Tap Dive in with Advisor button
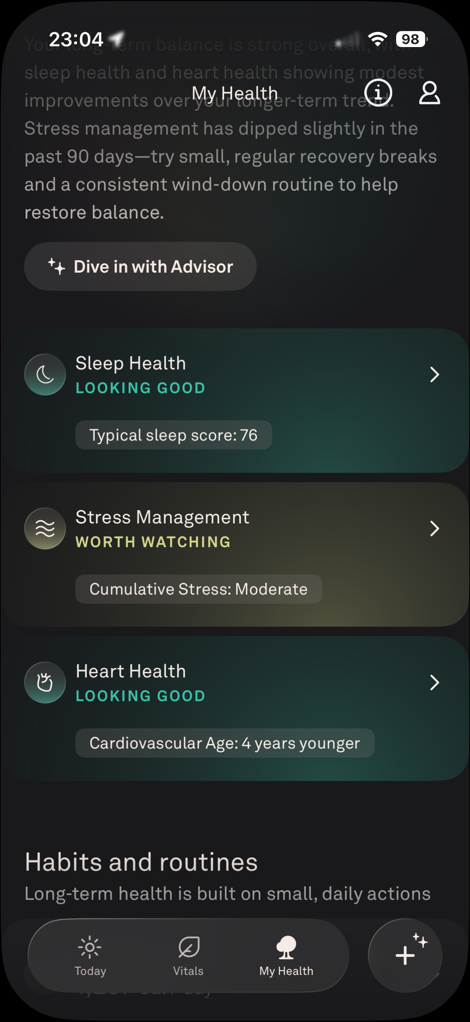Image resolution: width=470 pixels, height=1022 pixels. click(140, 267)
